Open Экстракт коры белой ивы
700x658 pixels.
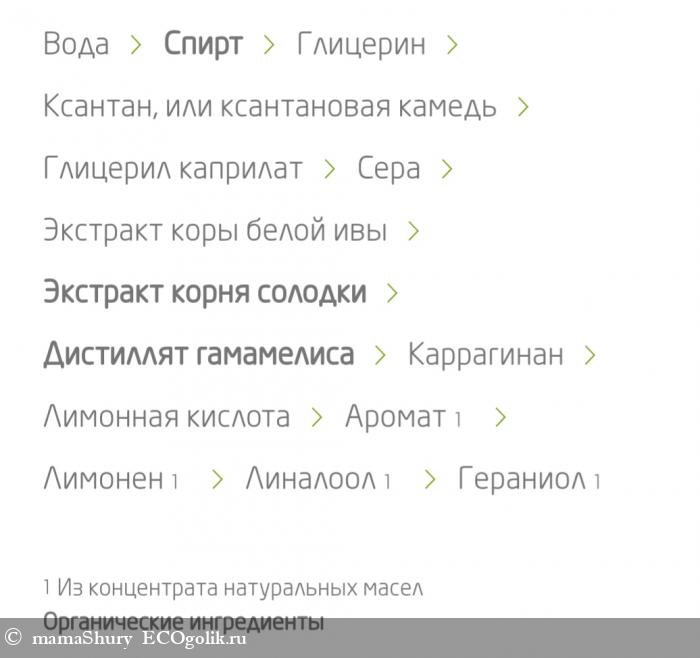click(214, 231)
